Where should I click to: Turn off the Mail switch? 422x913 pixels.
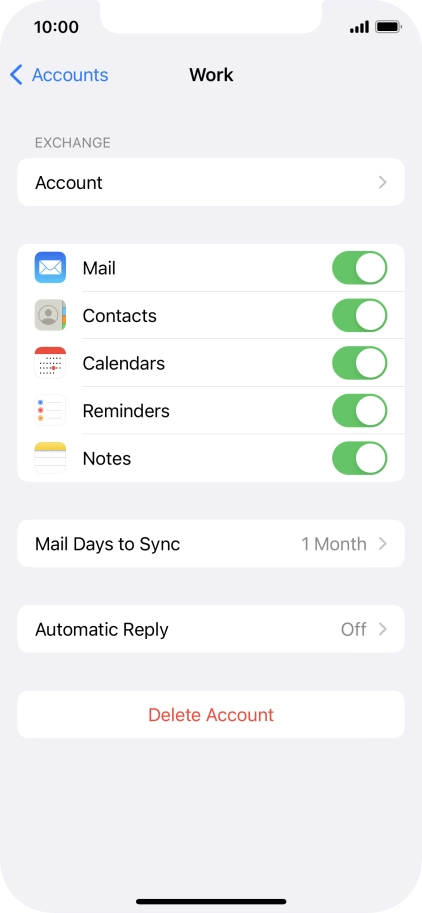point(359,268)
